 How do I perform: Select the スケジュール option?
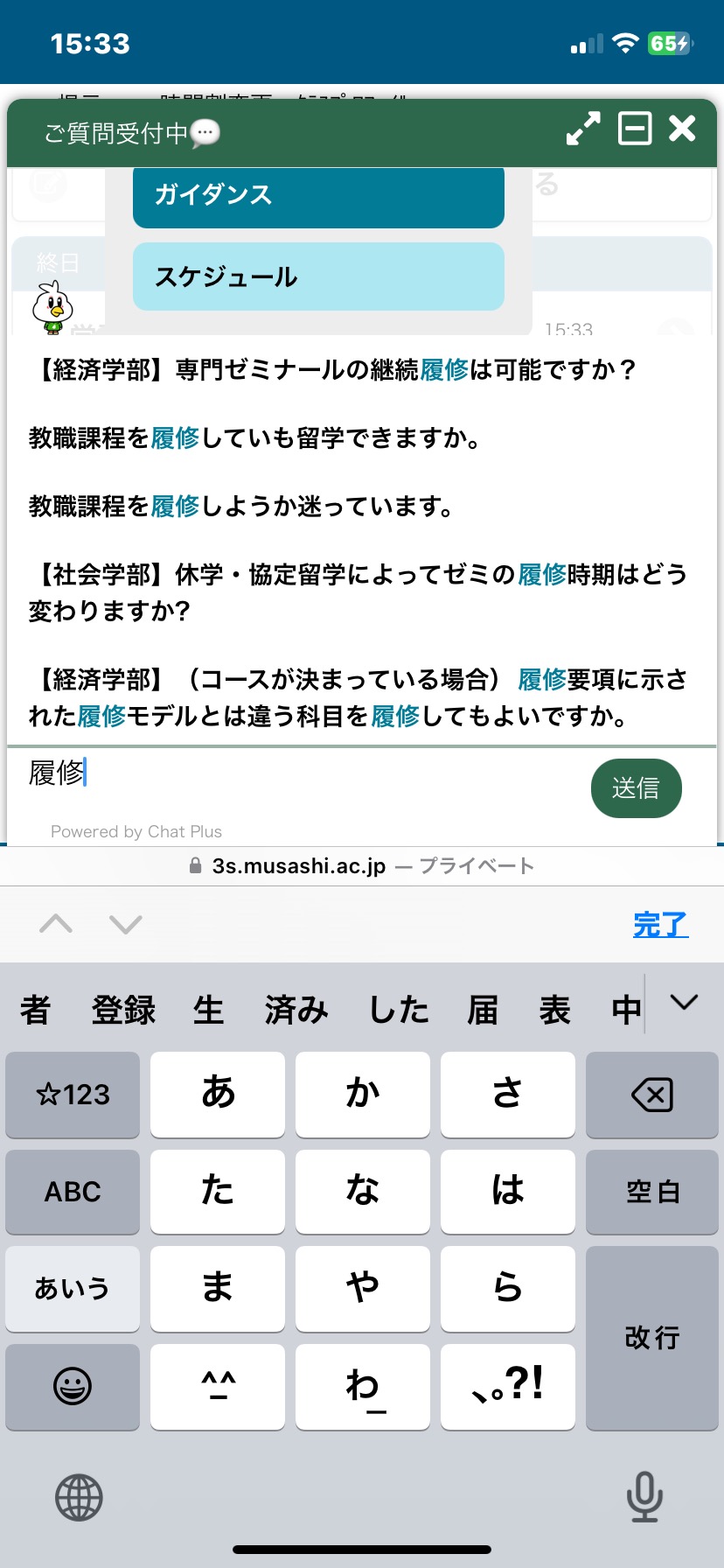coord(318,277)
